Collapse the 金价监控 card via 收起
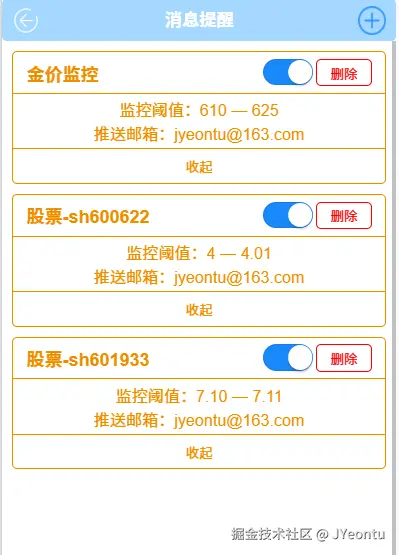Screen dimensions: 399x555 pos(199,167)
